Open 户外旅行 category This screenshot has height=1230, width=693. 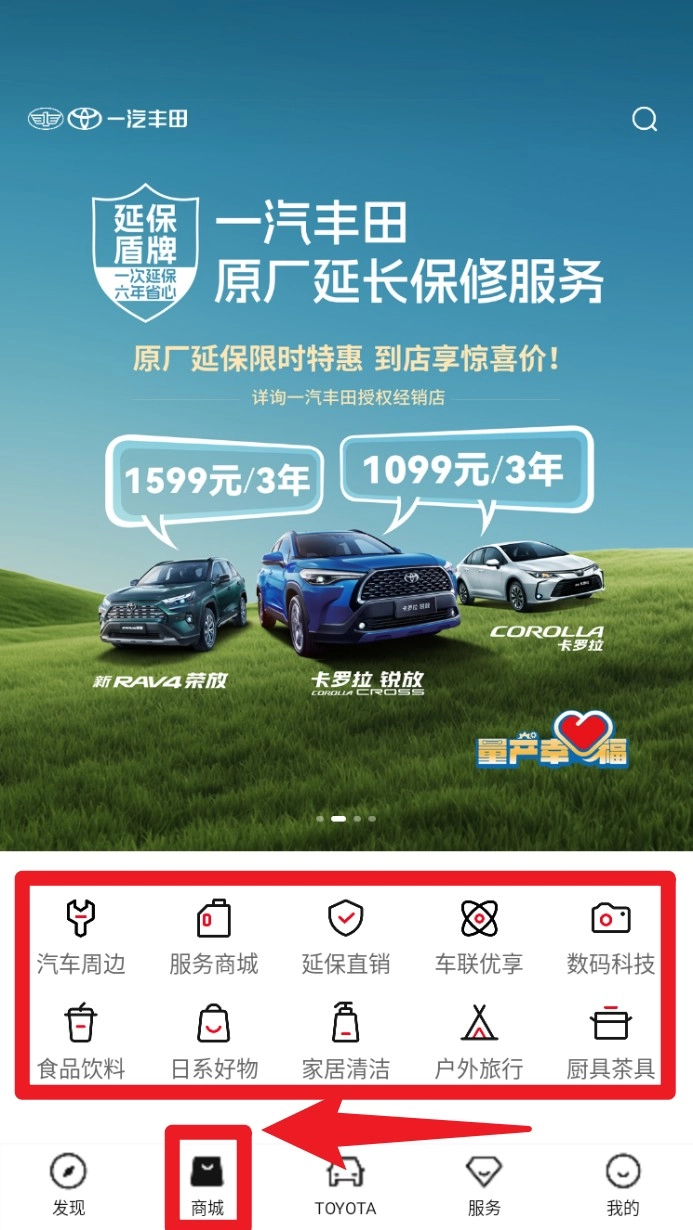[x=478, y=1042]
